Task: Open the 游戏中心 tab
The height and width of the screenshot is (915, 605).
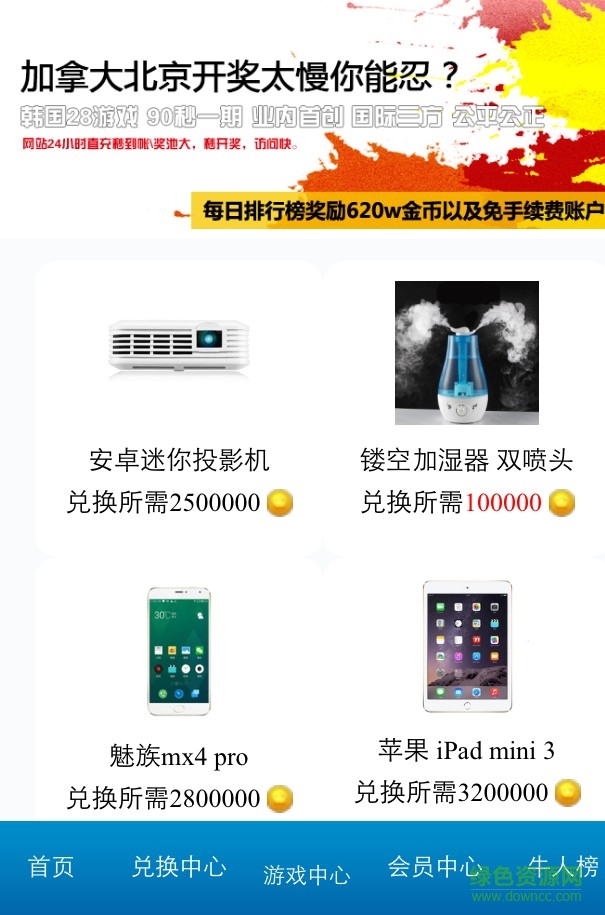Action: tap(306, 875)
